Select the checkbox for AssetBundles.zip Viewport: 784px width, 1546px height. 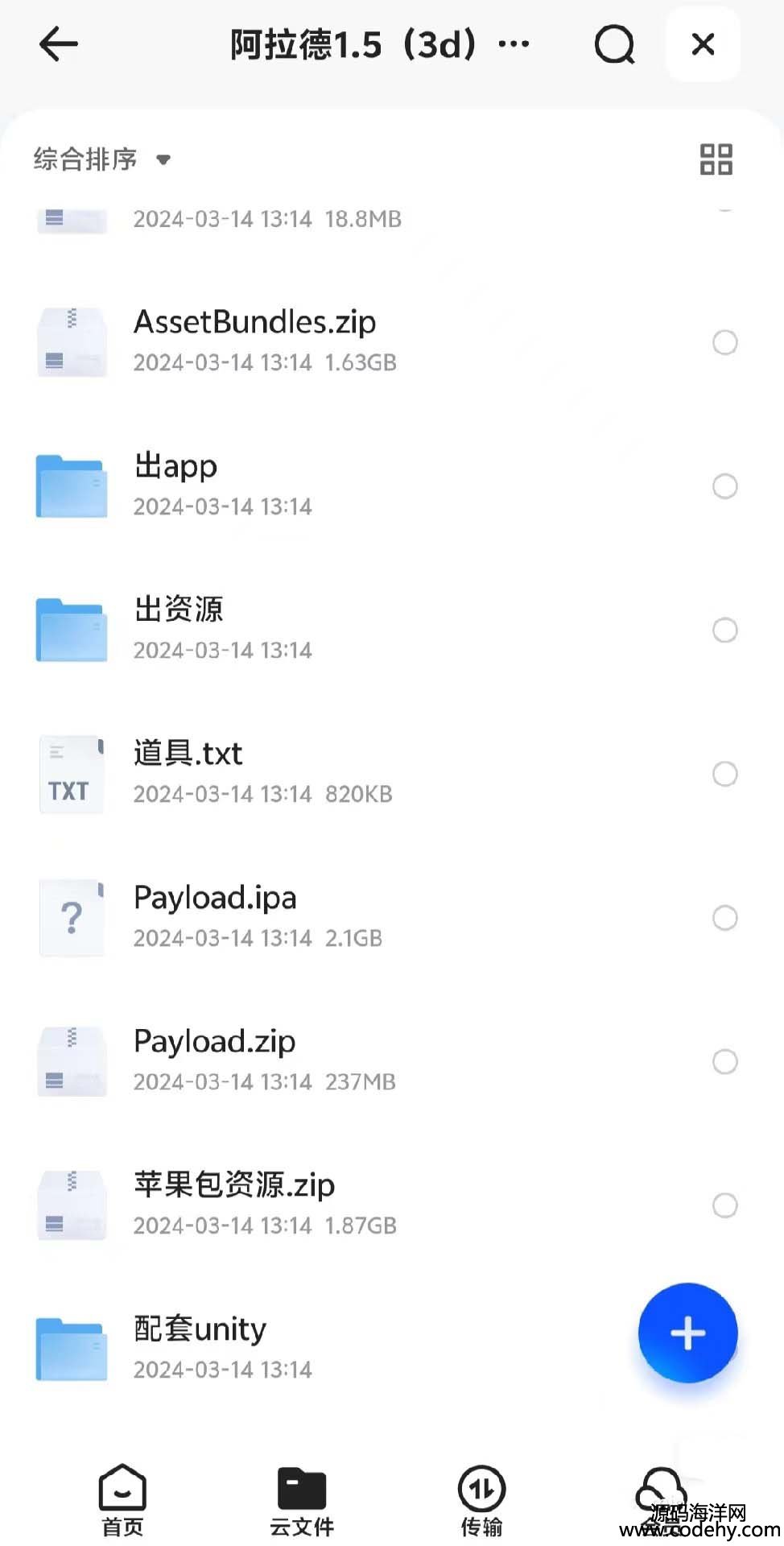tap(725, 342)
